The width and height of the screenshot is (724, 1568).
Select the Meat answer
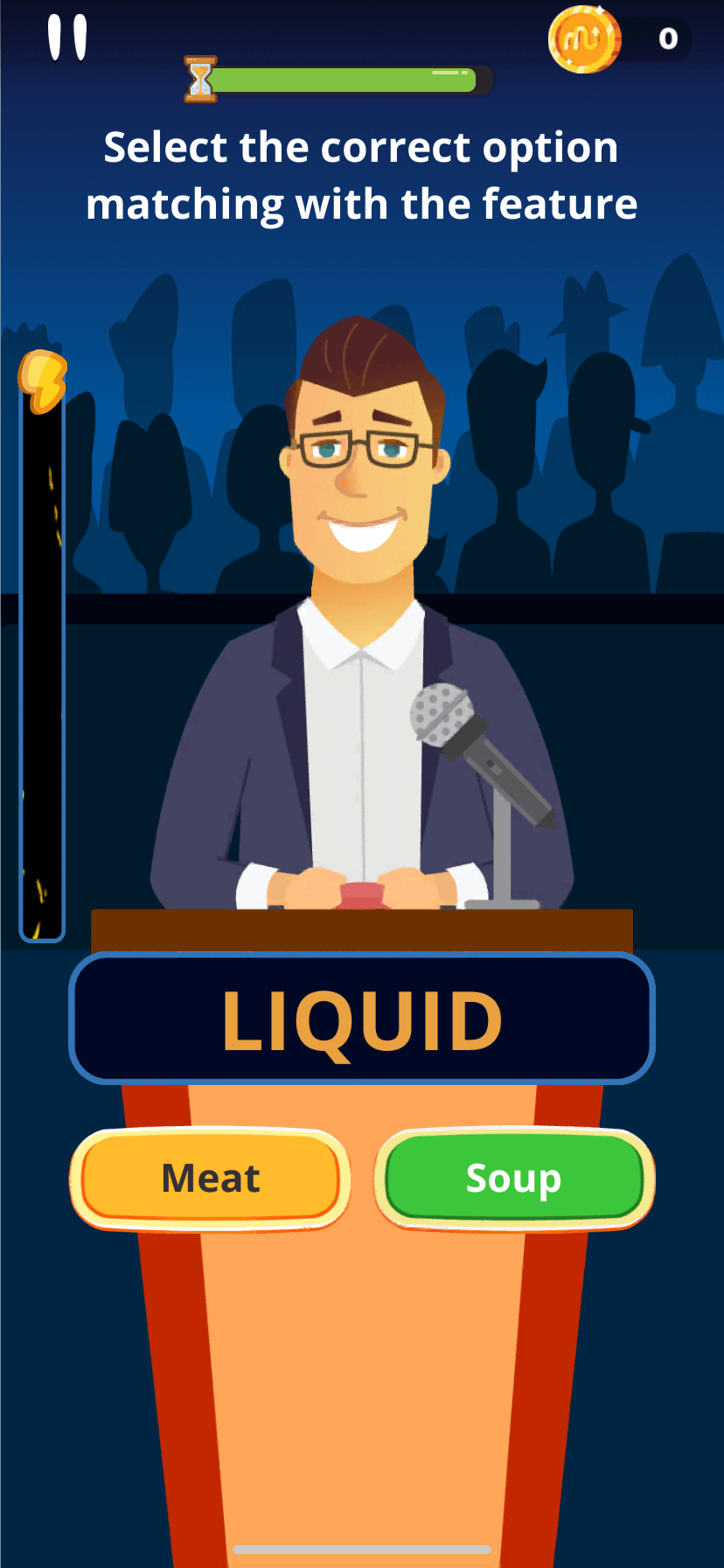[211, 1179]
